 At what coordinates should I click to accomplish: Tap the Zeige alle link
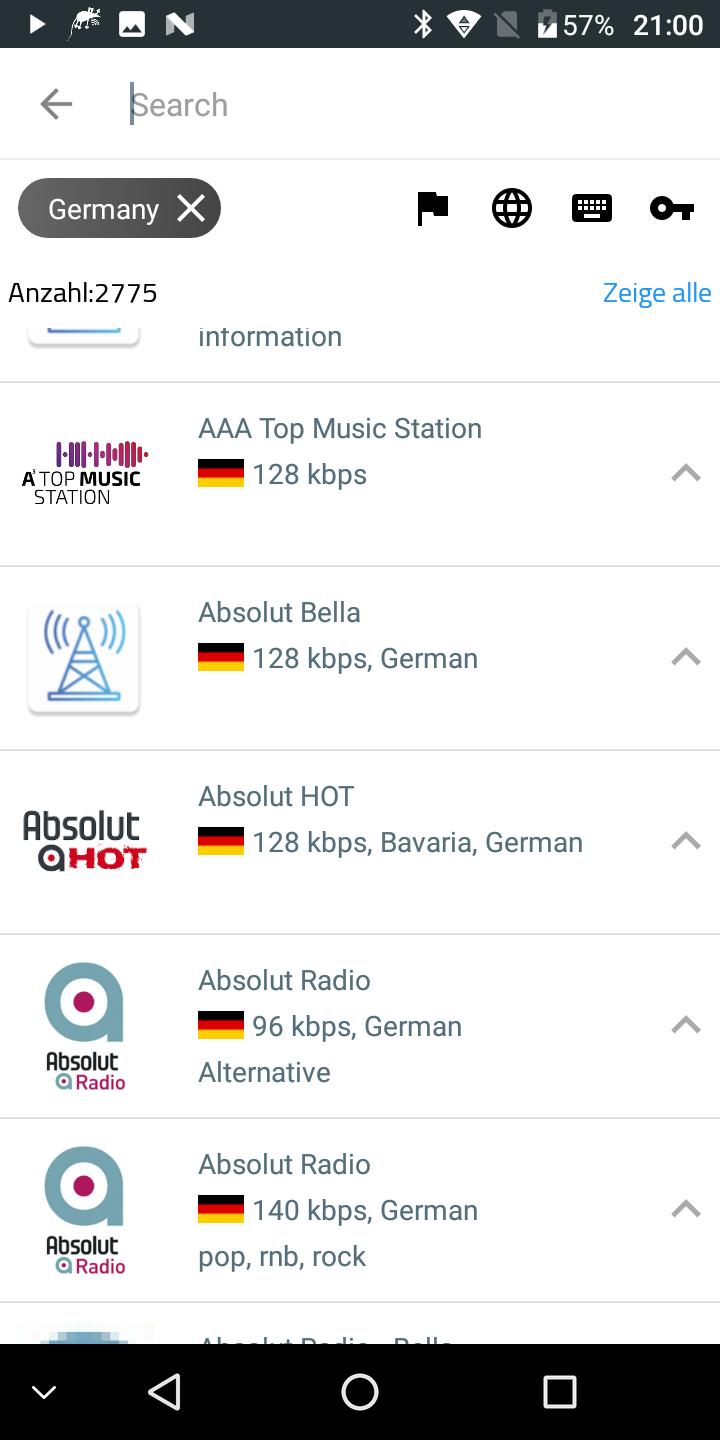tap(657, 293)
